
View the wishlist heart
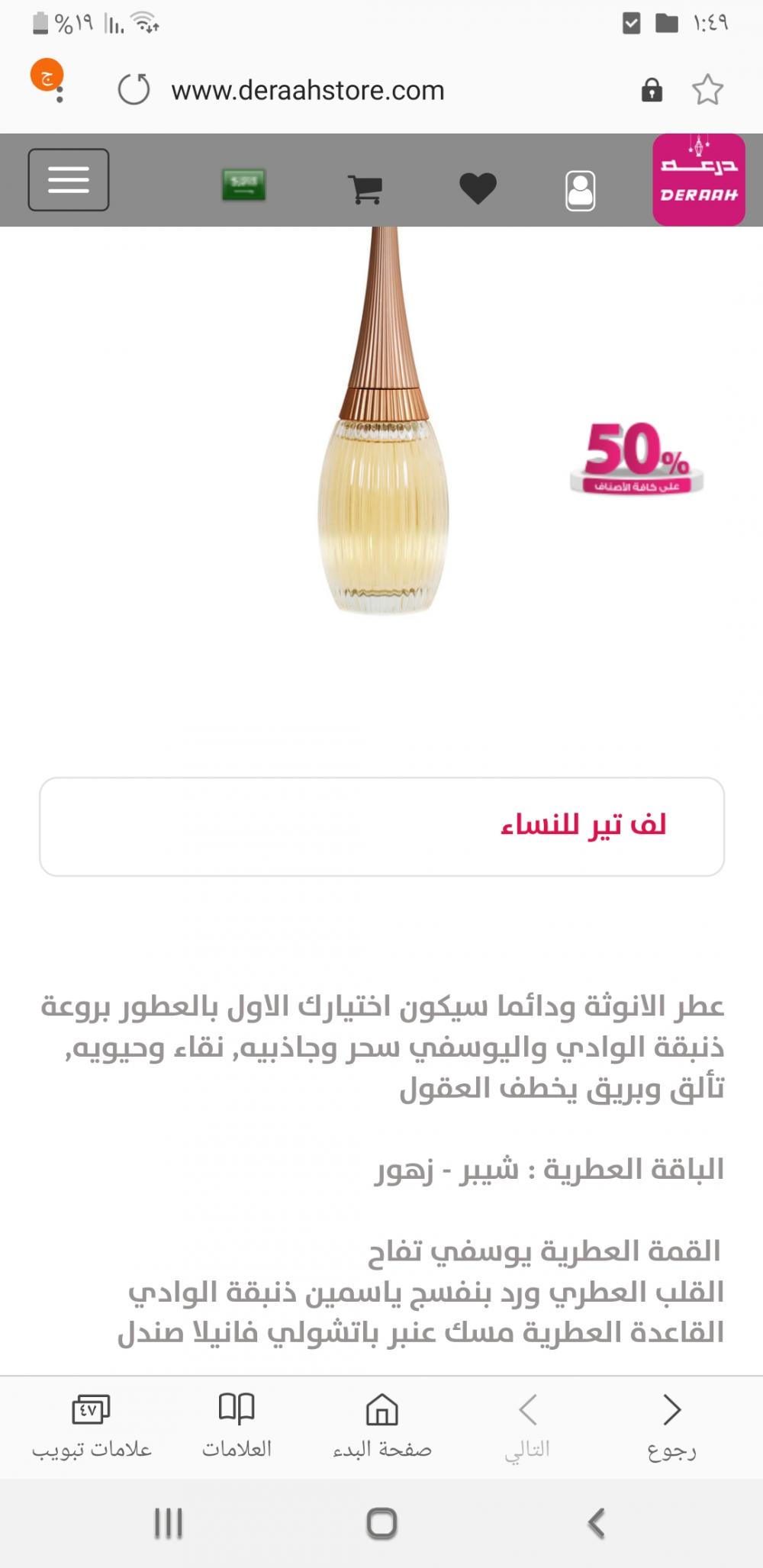click(x=478, y=188)
